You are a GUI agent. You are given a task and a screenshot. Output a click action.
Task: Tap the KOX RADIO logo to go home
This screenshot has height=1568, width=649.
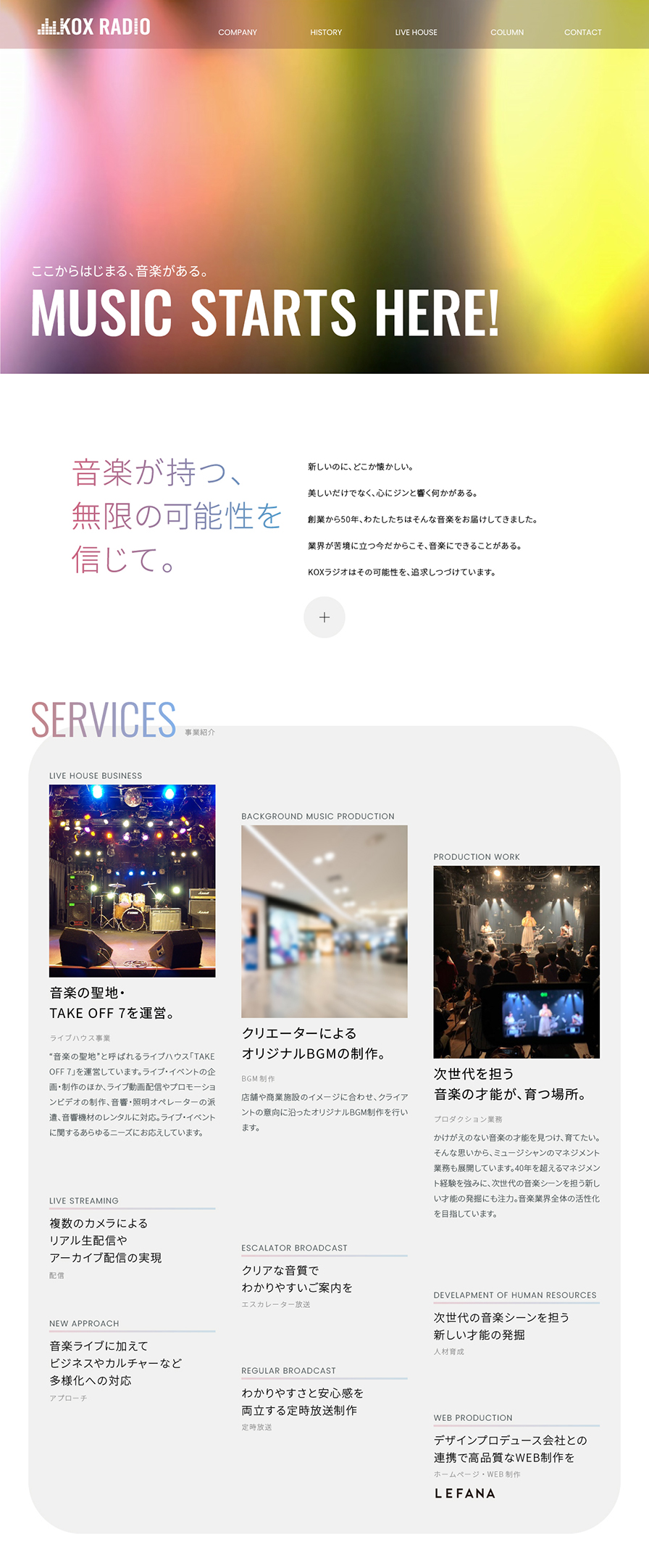[x=94, y=27]
